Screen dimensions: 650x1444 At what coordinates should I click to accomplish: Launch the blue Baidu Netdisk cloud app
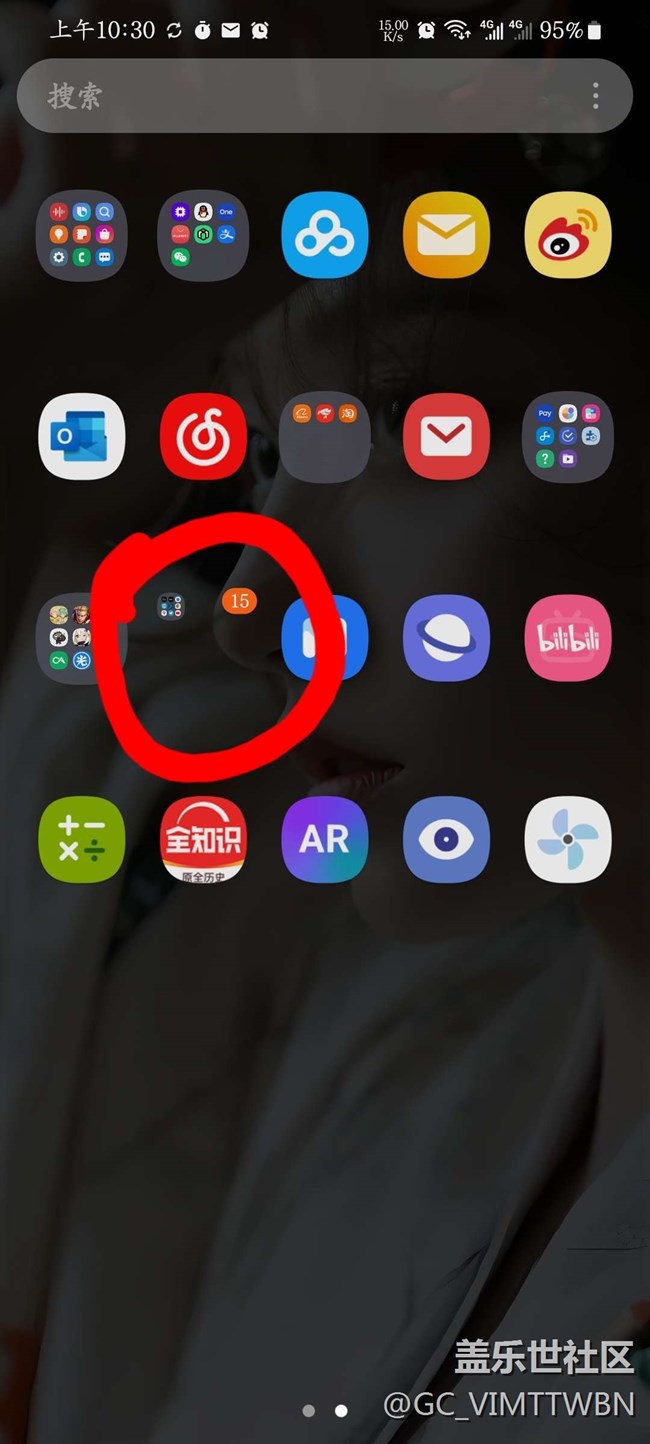(x=325, y=235)
